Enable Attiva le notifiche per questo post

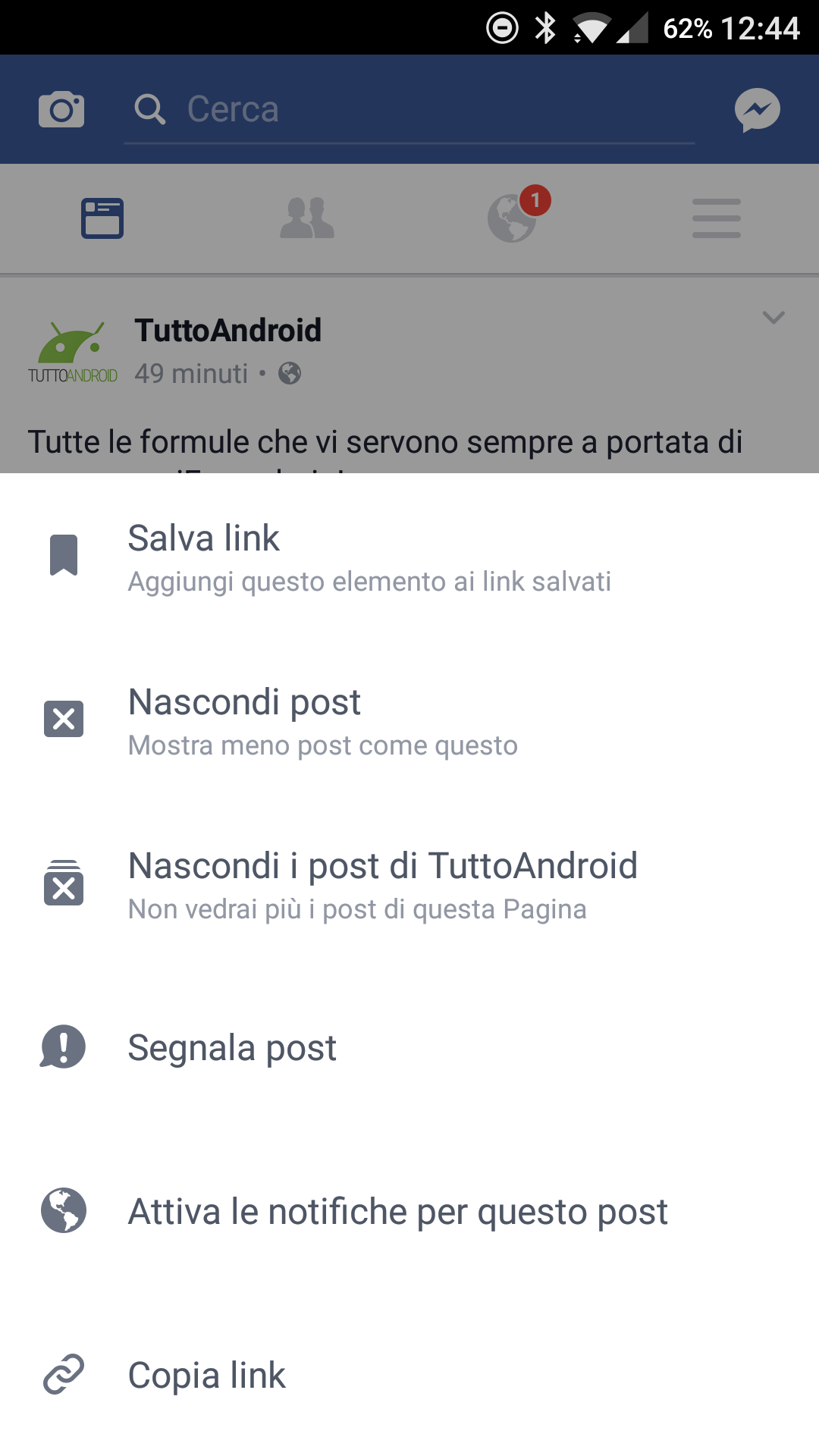(x=409, y=1211)
